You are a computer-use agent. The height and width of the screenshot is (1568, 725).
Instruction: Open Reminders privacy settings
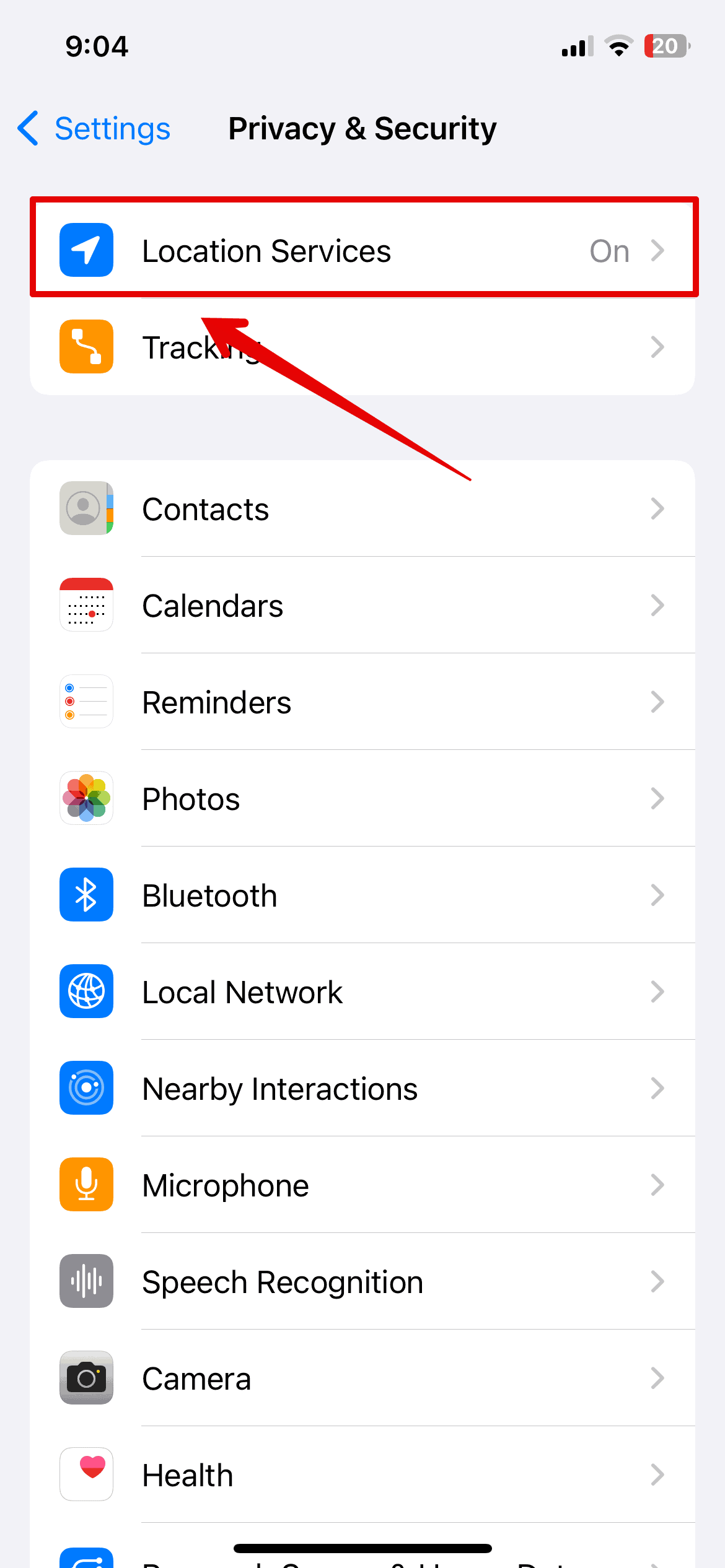(362, 702)
